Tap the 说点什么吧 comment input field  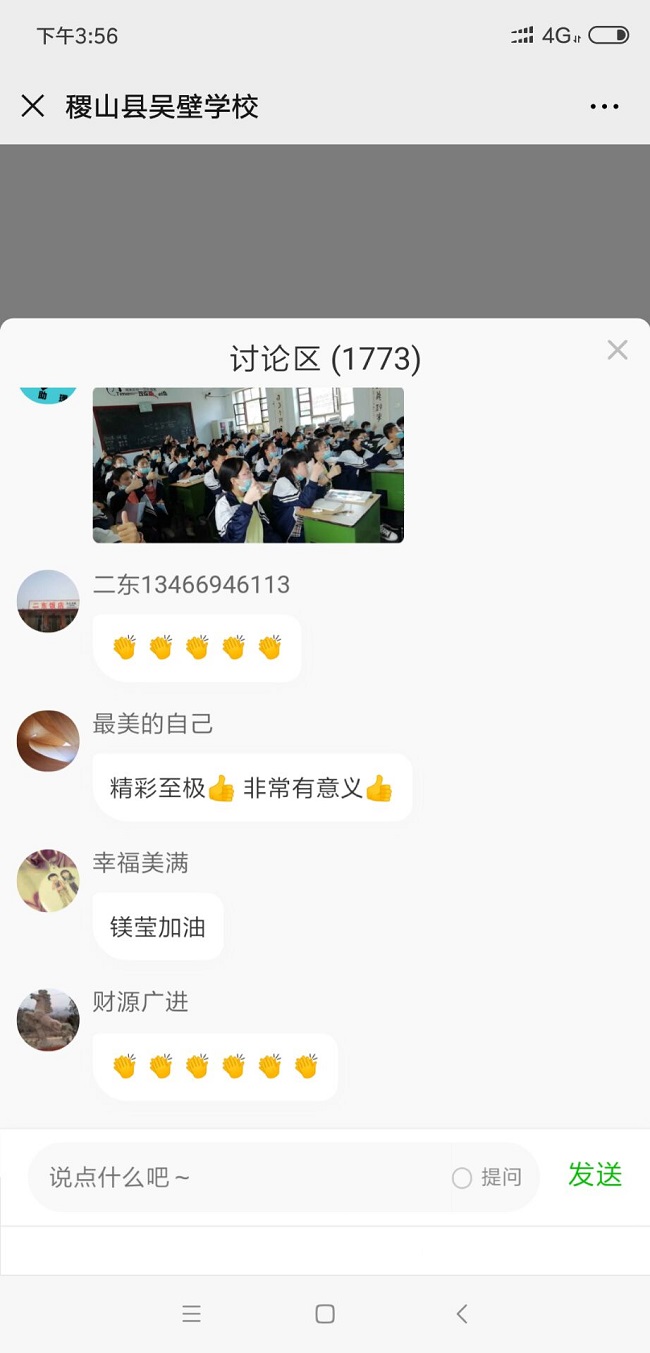point(240,1177)
